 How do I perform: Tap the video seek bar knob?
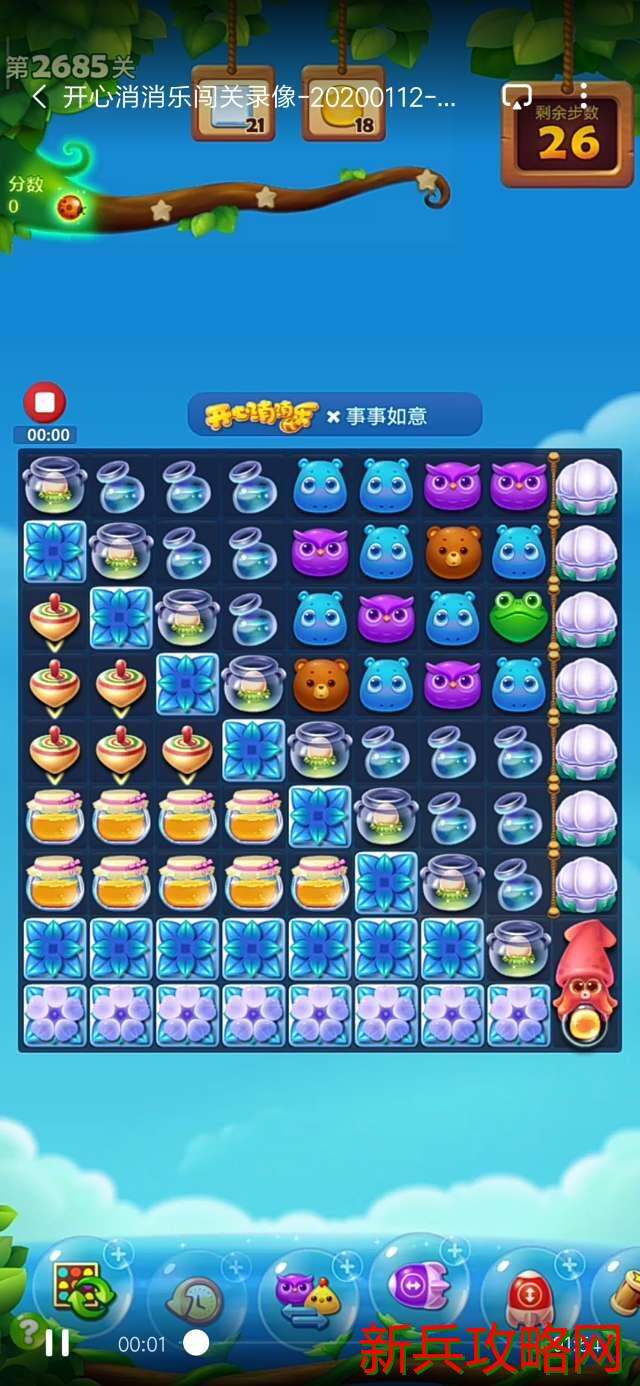coord(197,1343)
